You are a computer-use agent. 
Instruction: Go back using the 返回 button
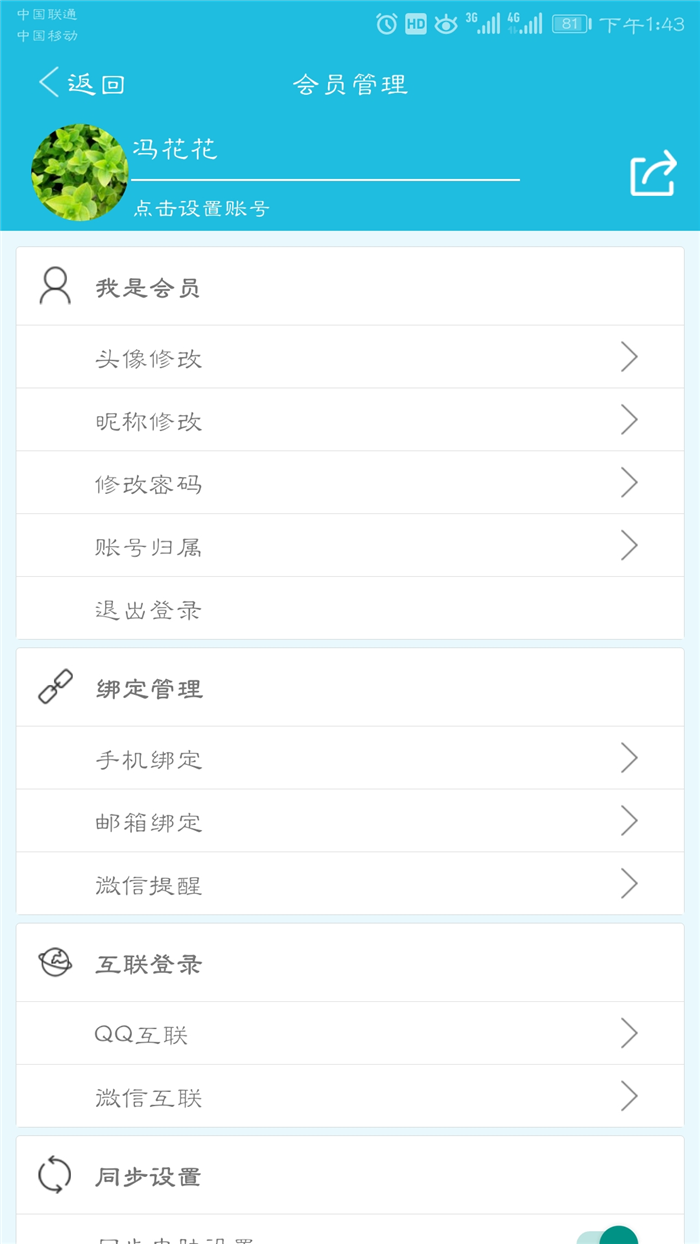[82, 84]
